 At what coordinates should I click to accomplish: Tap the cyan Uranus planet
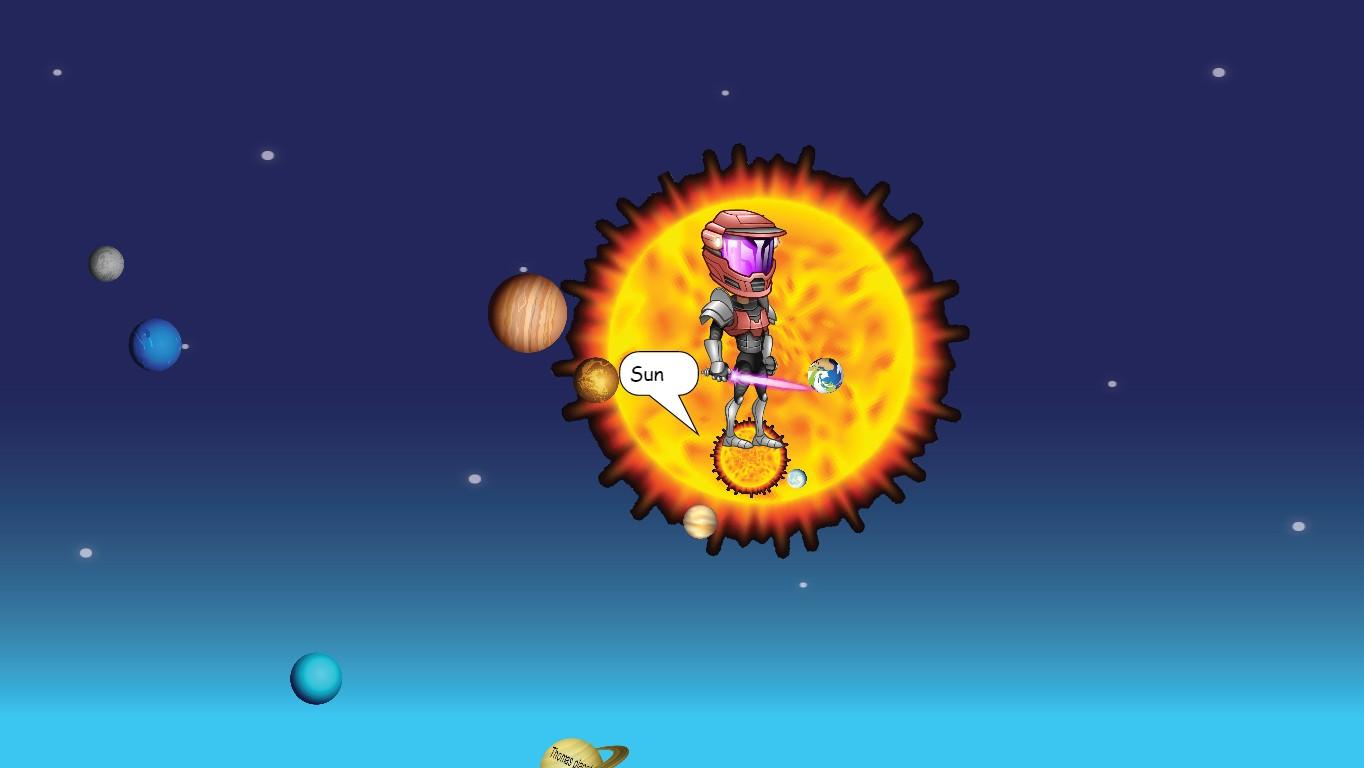[x=316, y=678]
